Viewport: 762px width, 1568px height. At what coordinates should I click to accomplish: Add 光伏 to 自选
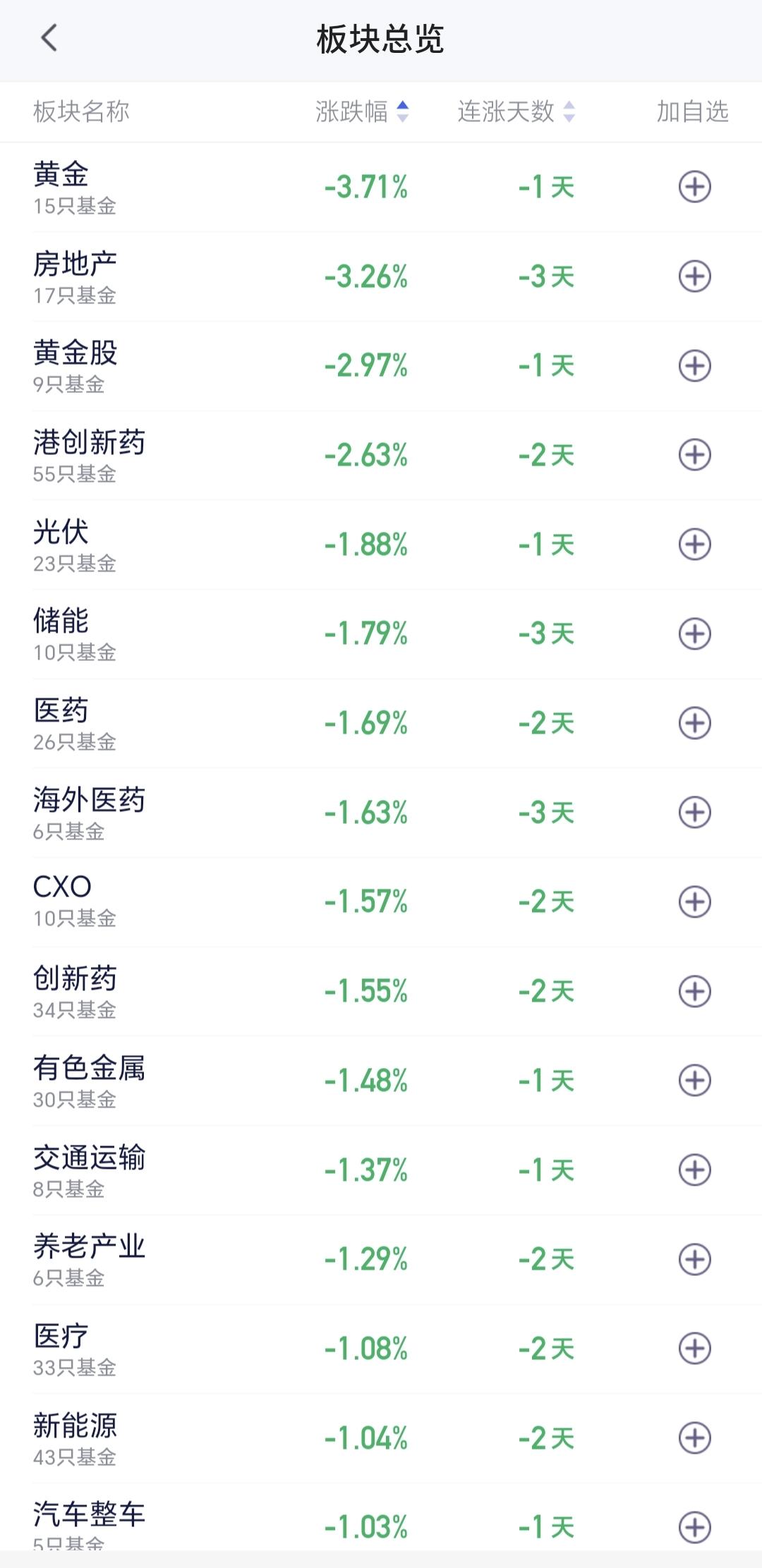[694, 545]
